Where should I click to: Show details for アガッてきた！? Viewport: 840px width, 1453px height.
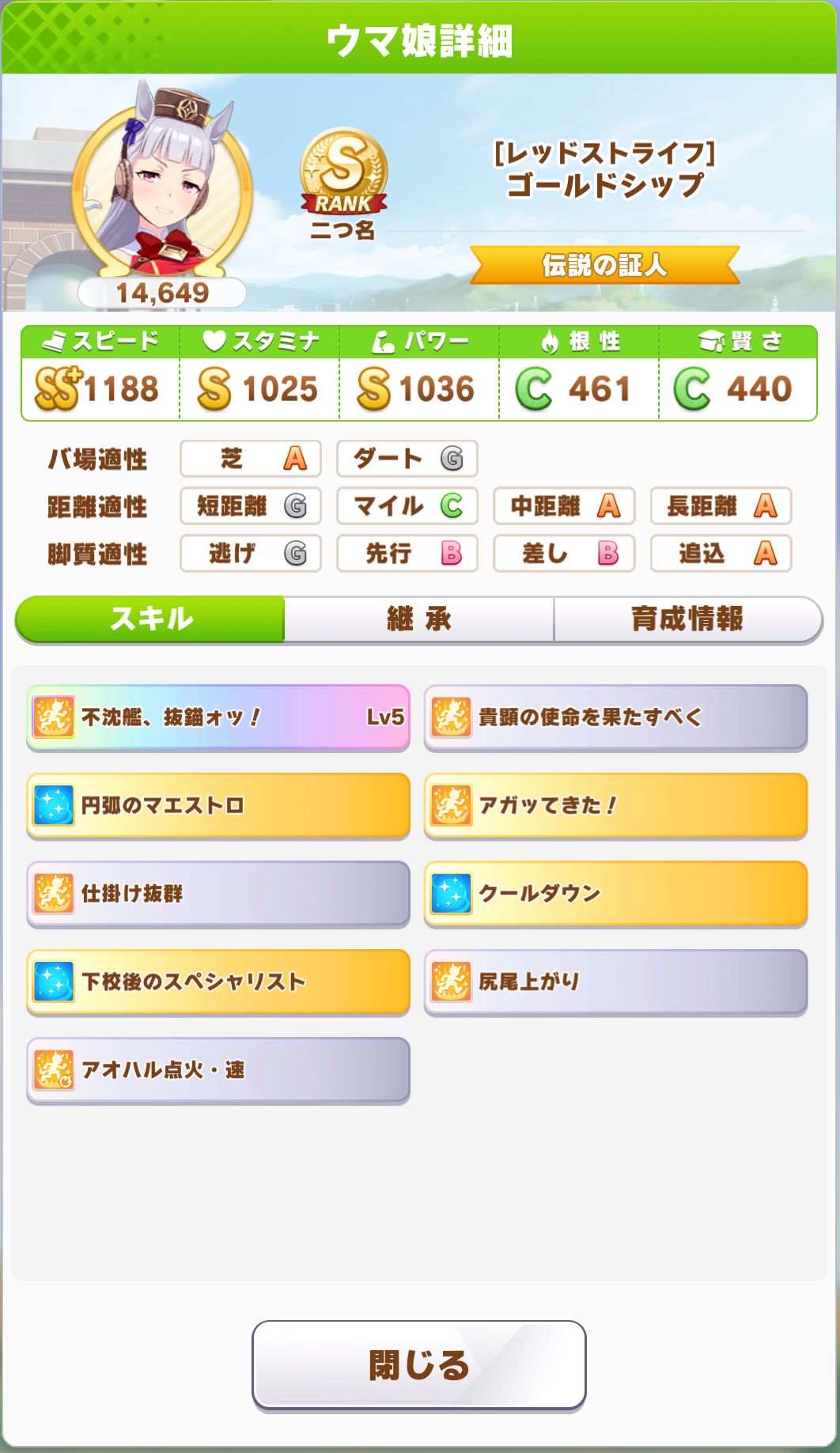pos(615,805)
